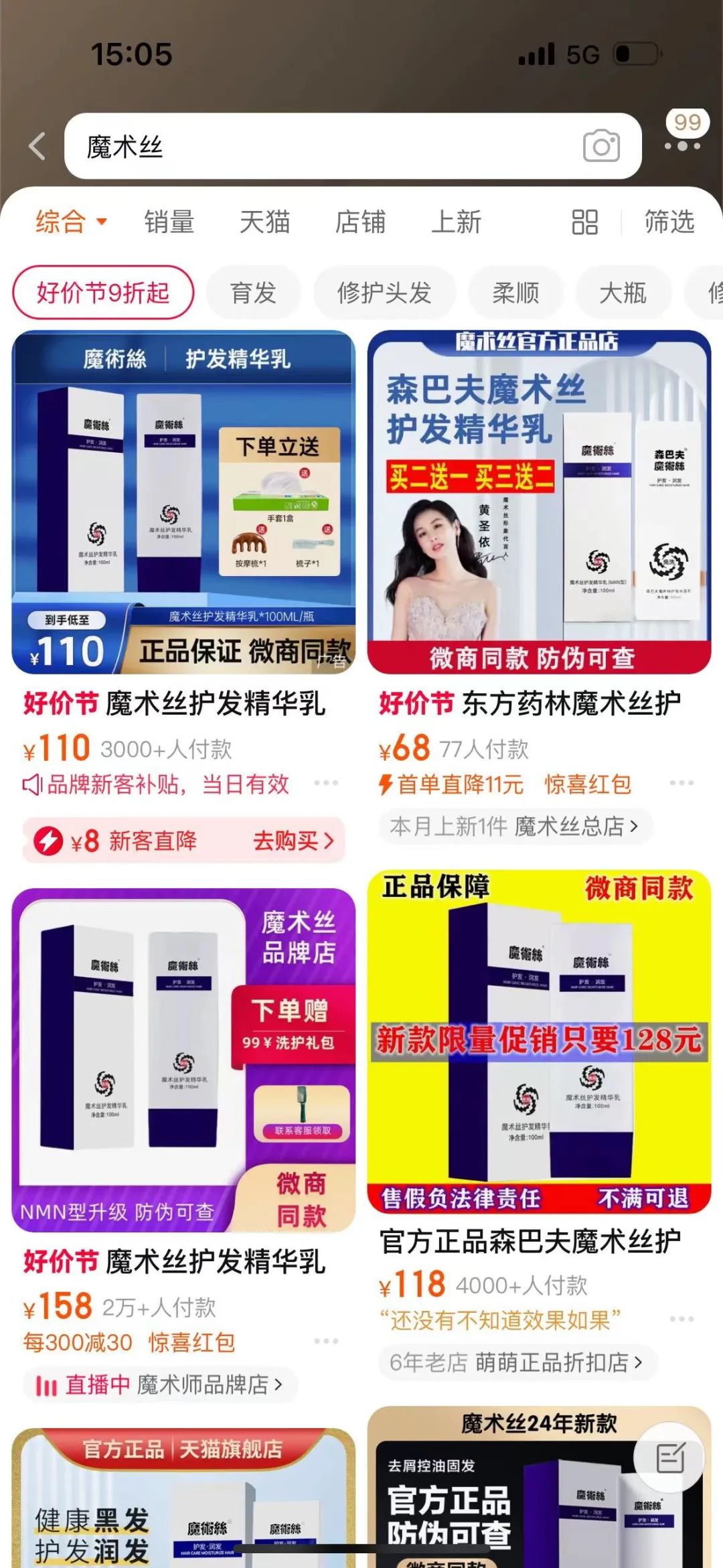Select the 修护头发 filter chip
723x1568 pixels.
[384, 293]
